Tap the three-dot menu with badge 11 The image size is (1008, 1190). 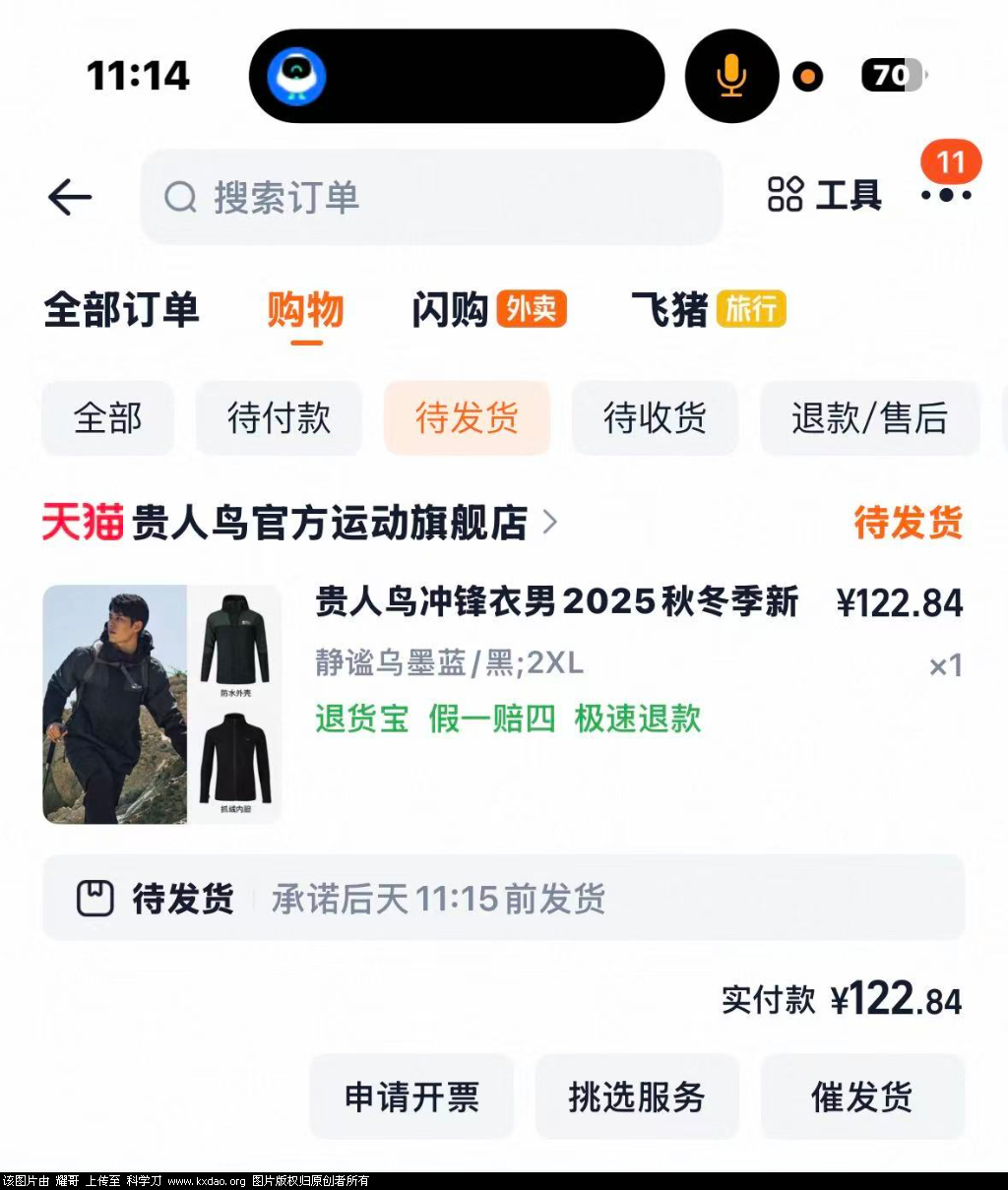(x=945, y=195)
